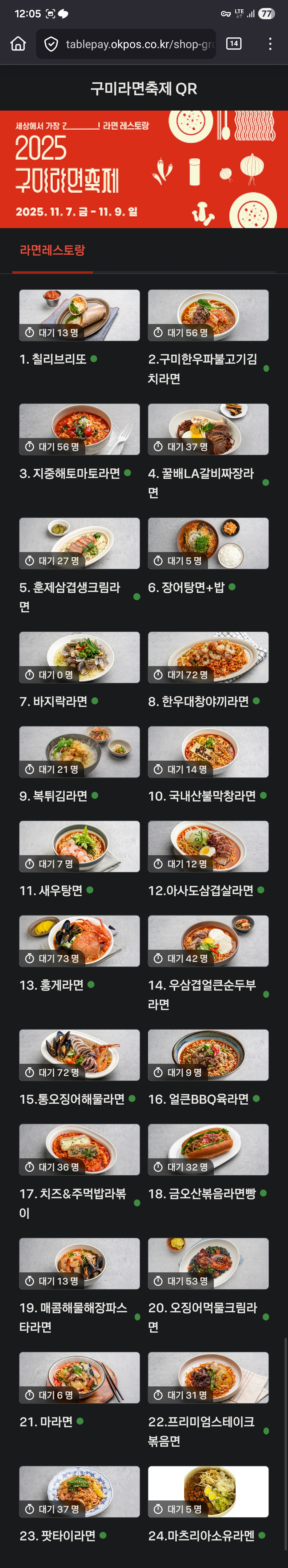The width and height of the screenshot is (288, 1568).
Task: Open the browser overflow menu
Action: pyautogui.click(x=270, y=44)
